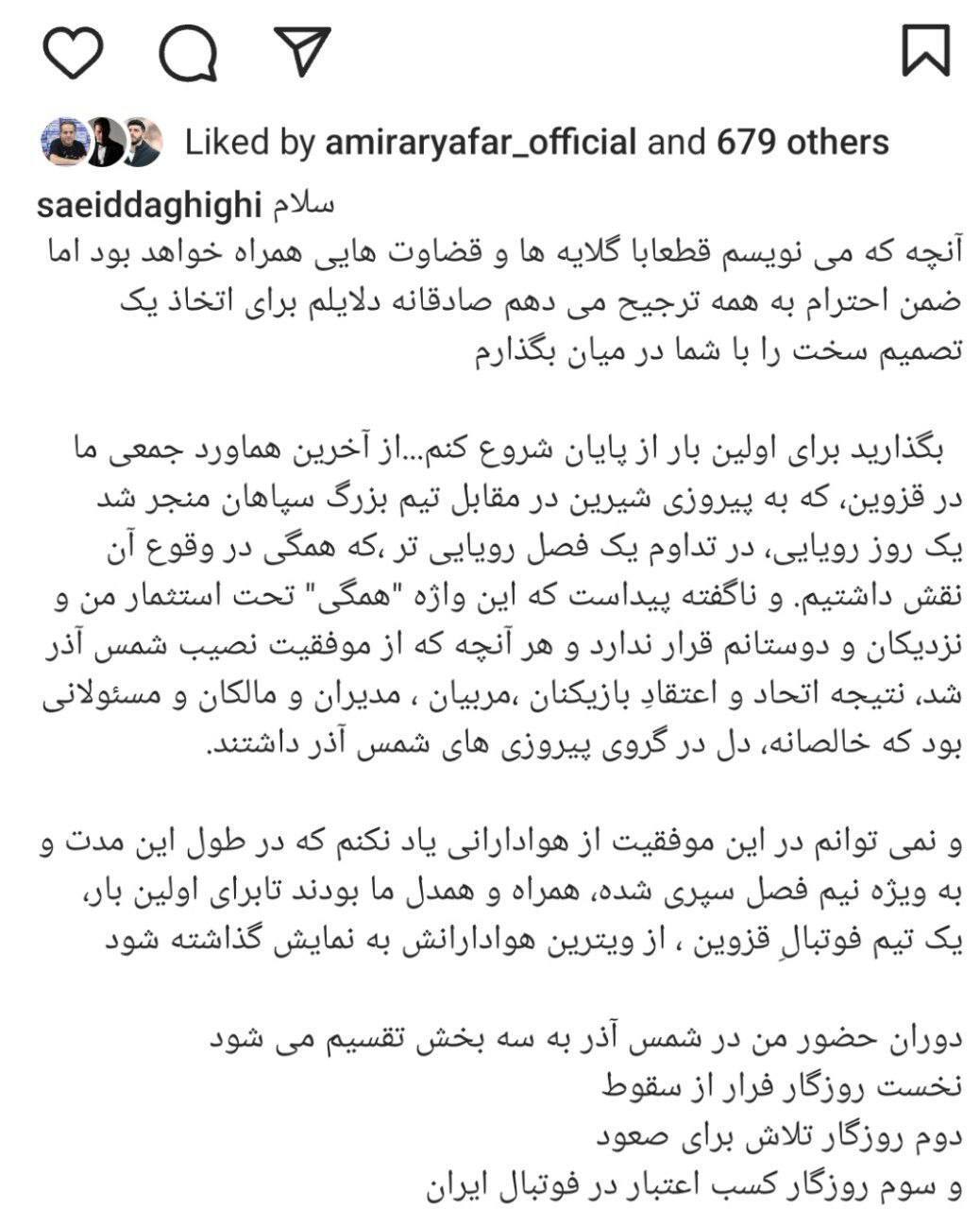
Task: Like this post with the heart icon
Action: tap(74, 51)
